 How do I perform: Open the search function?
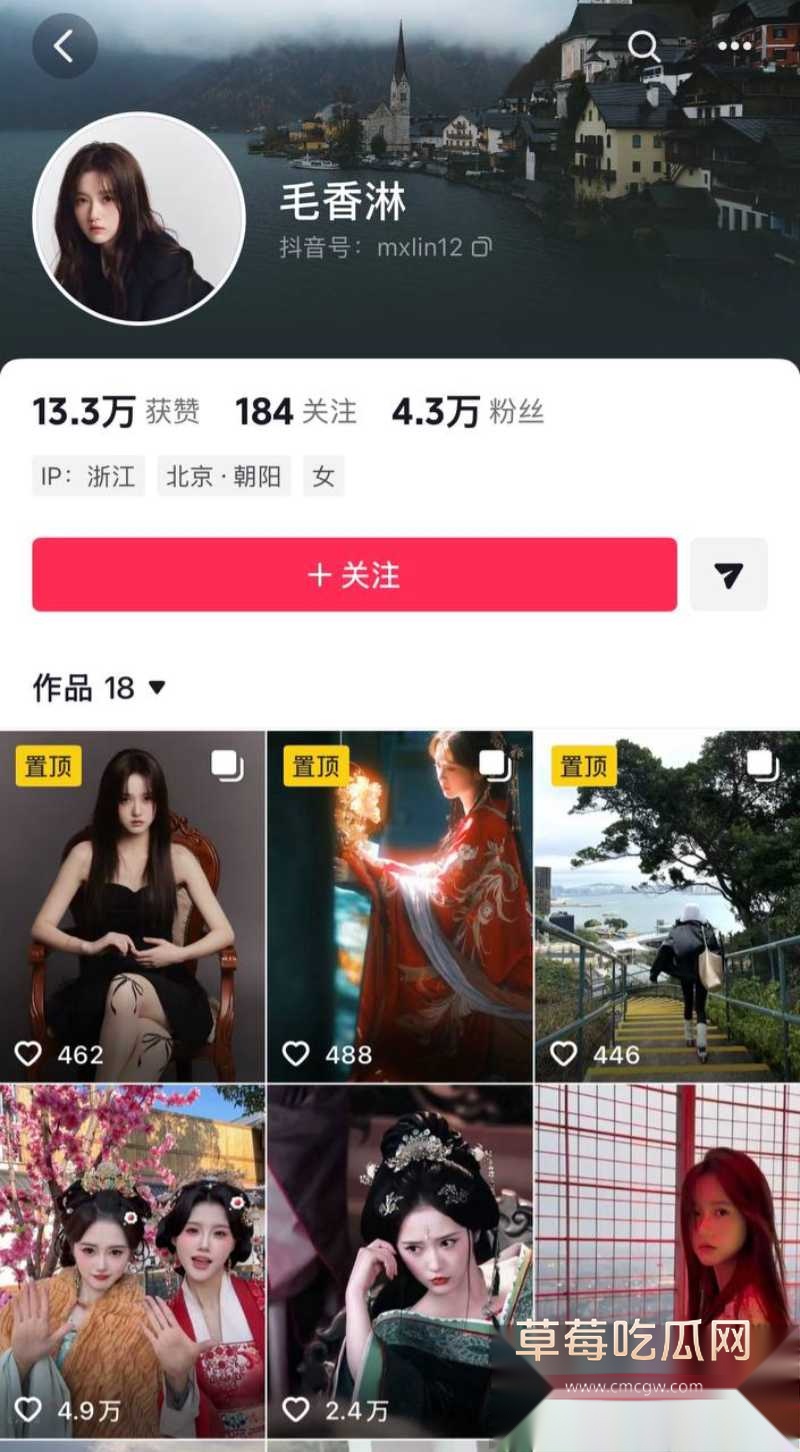643,46
